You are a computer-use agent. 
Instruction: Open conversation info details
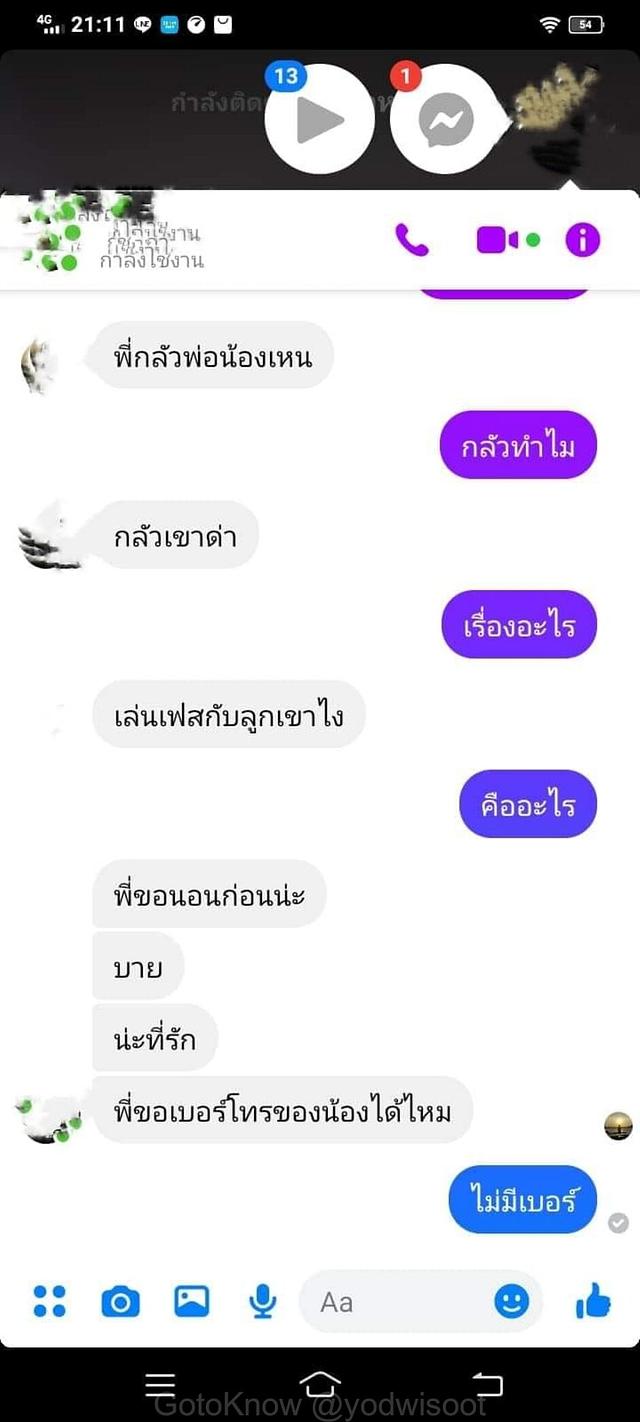tap(583, 240)
